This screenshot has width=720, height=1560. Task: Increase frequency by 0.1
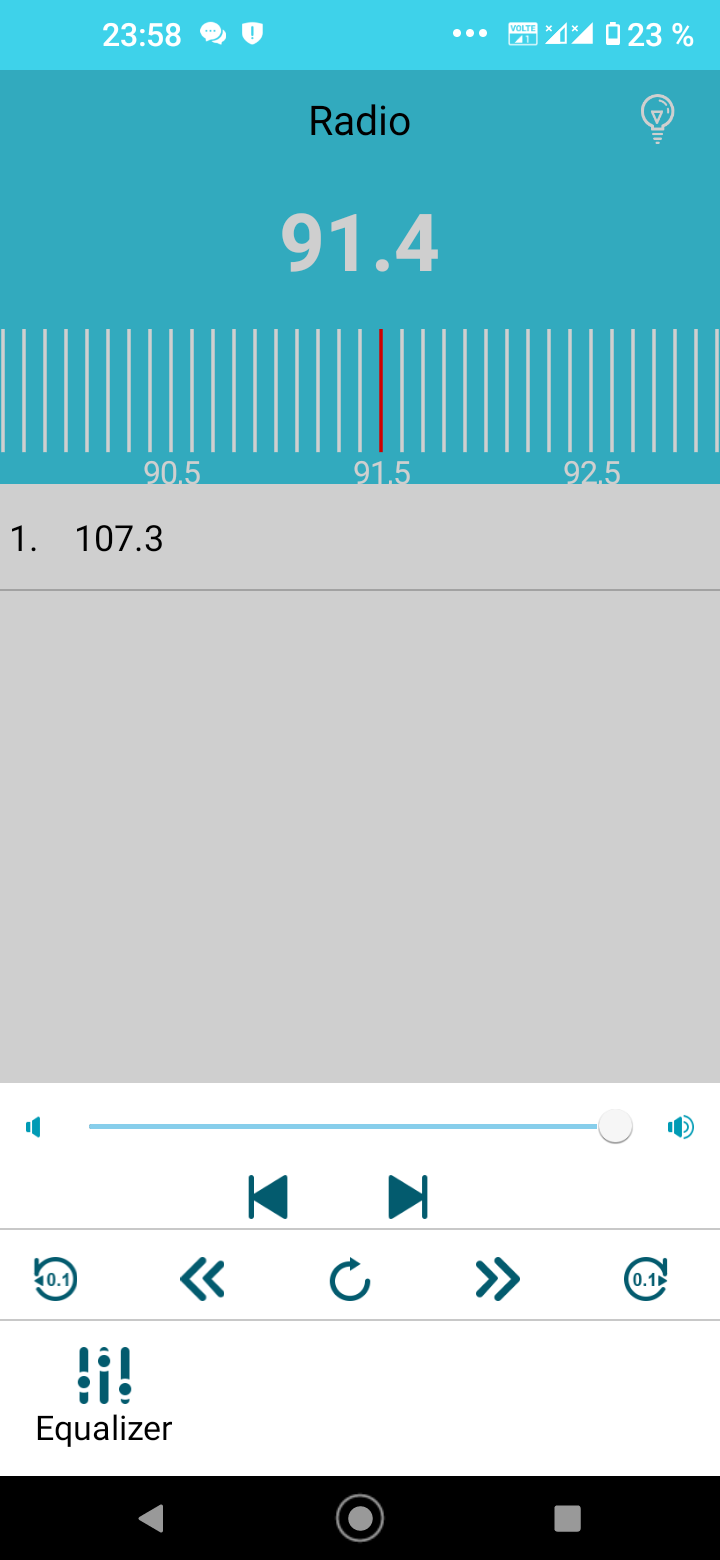tap(646, 1278)
